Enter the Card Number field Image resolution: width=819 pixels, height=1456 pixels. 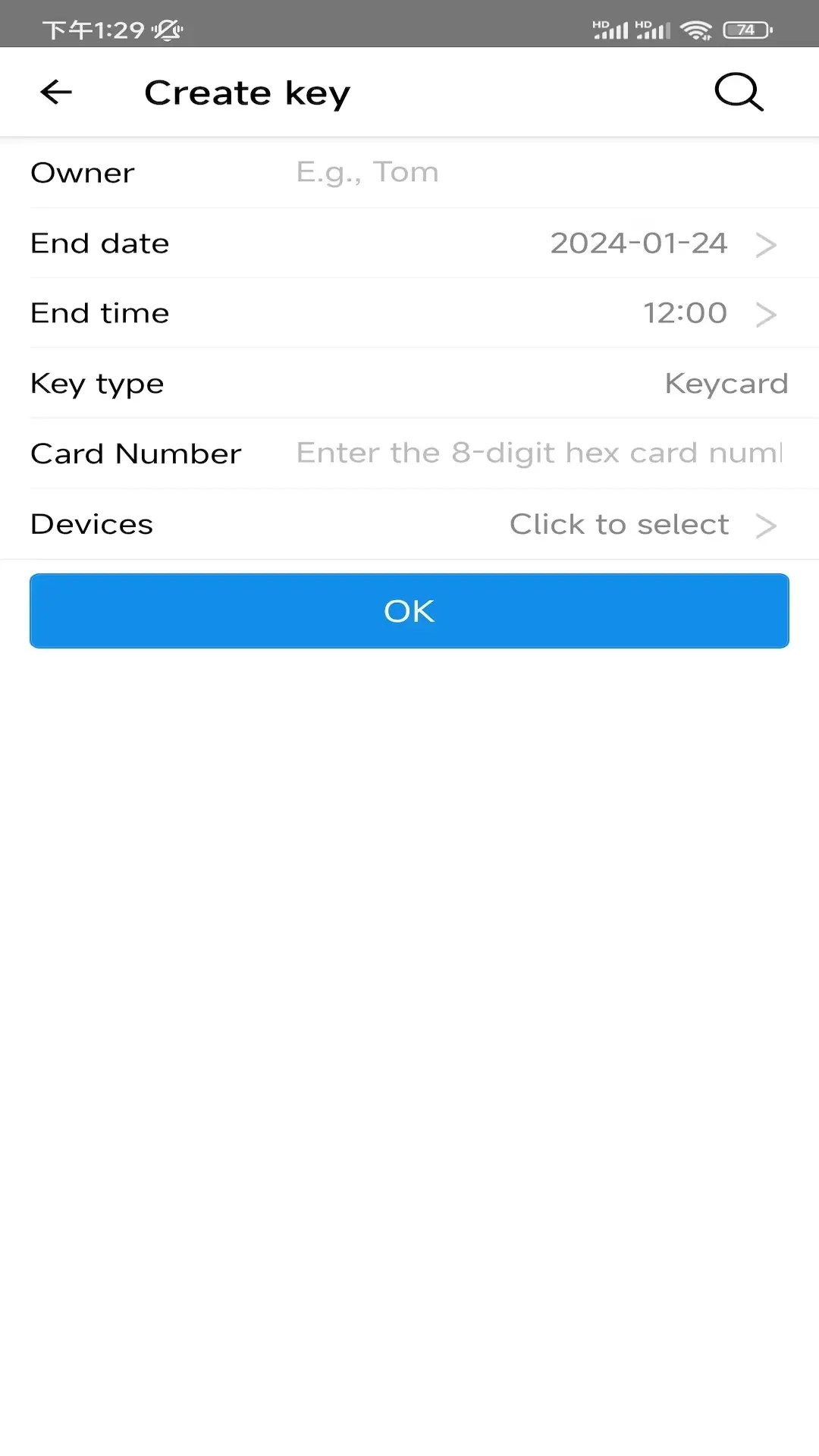(538, 453)
